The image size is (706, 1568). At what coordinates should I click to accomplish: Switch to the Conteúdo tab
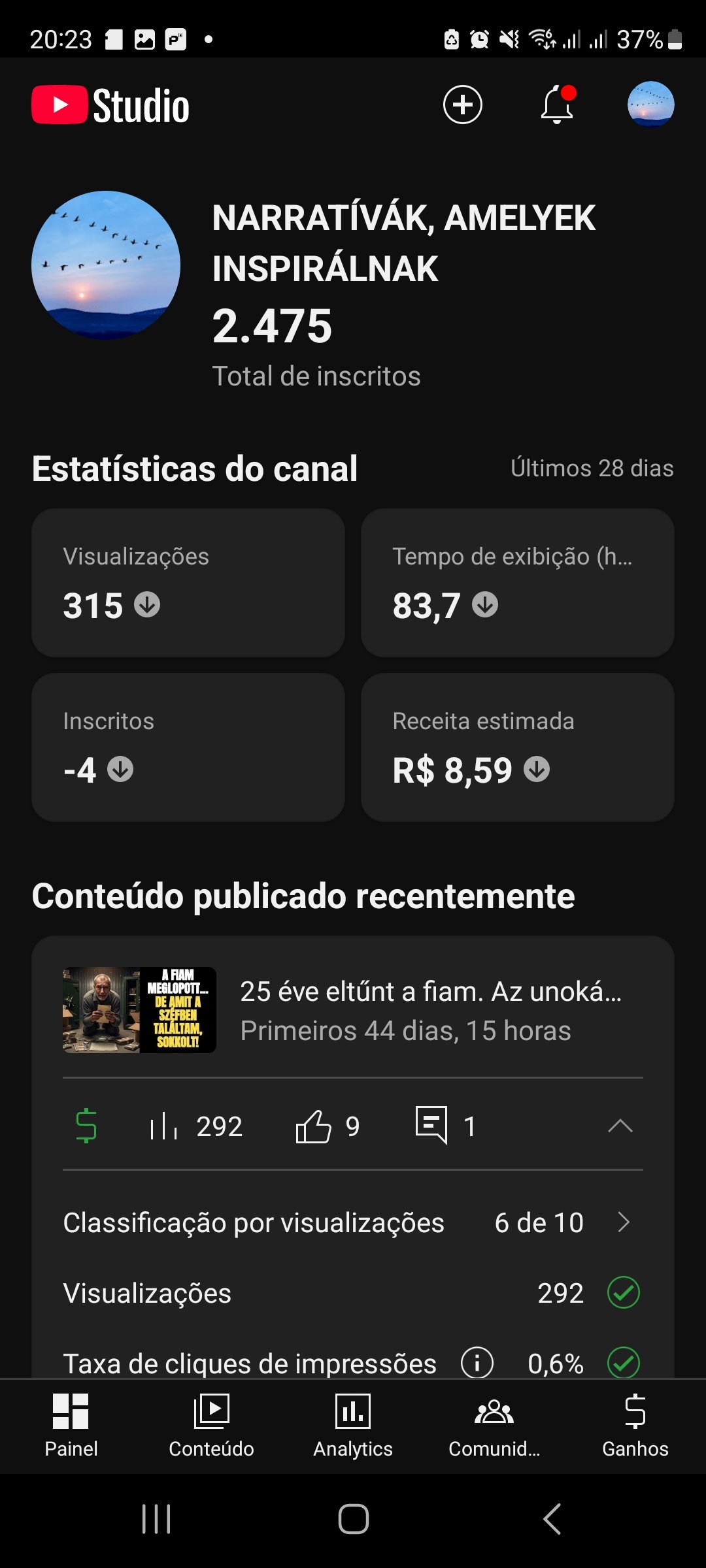(x=211, y=1426)
